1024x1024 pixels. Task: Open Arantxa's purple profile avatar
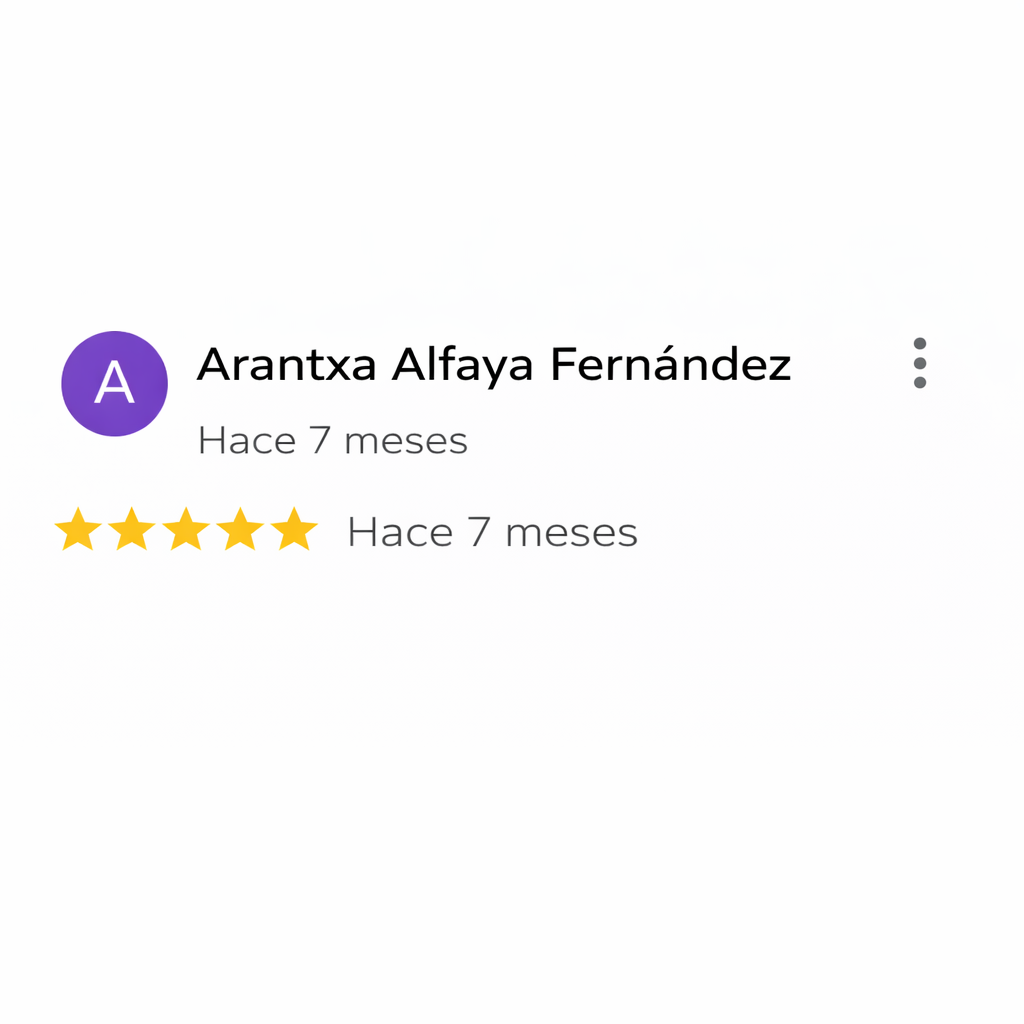[114, 384]
